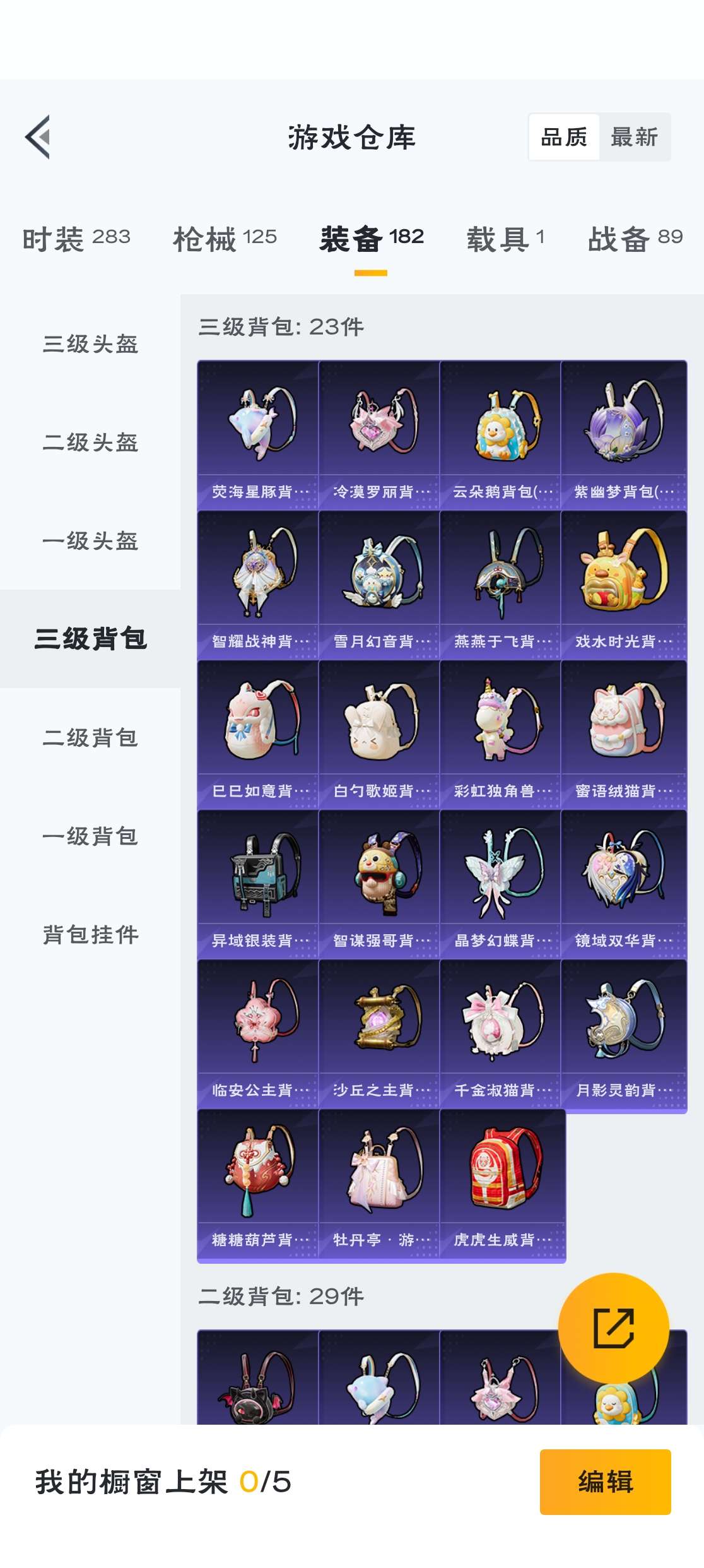Select 二级头盔 in the side menu
This screenshot has width=704, height=1568.
90,442
